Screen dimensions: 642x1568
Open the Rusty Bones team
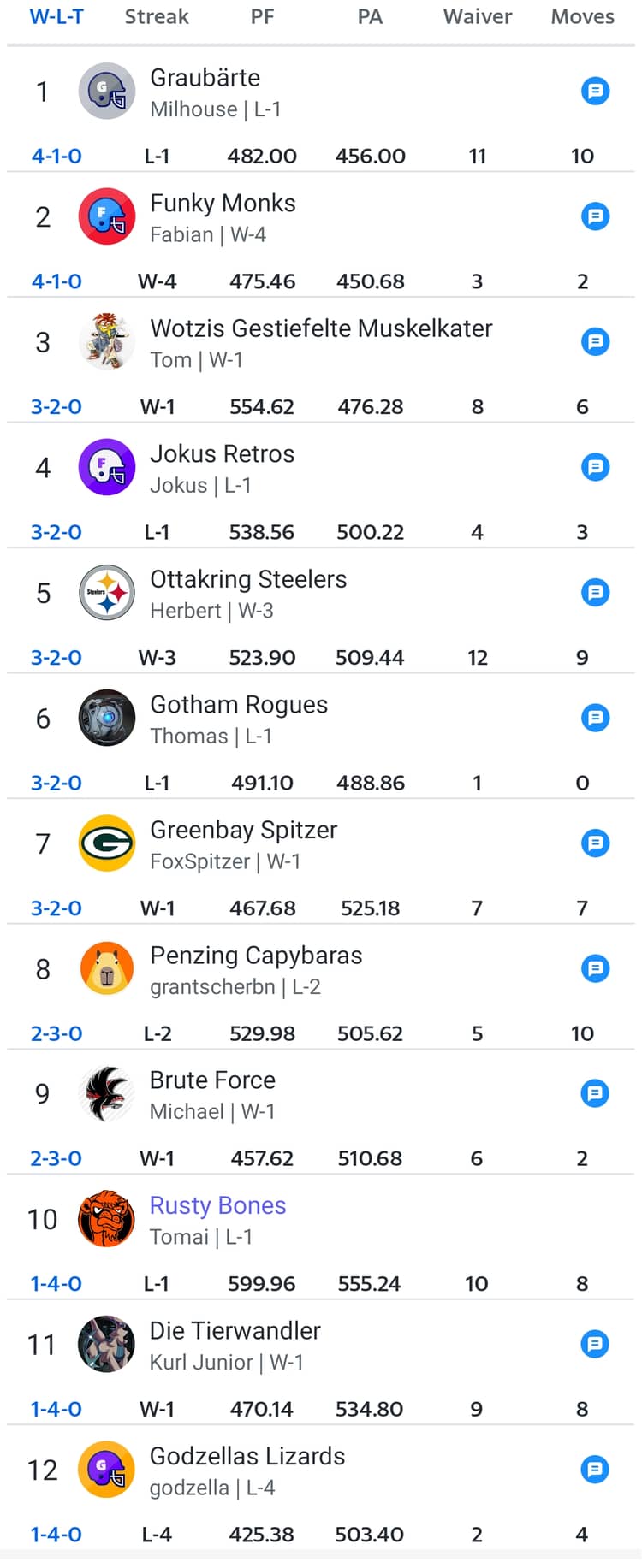coord(217,1205)
